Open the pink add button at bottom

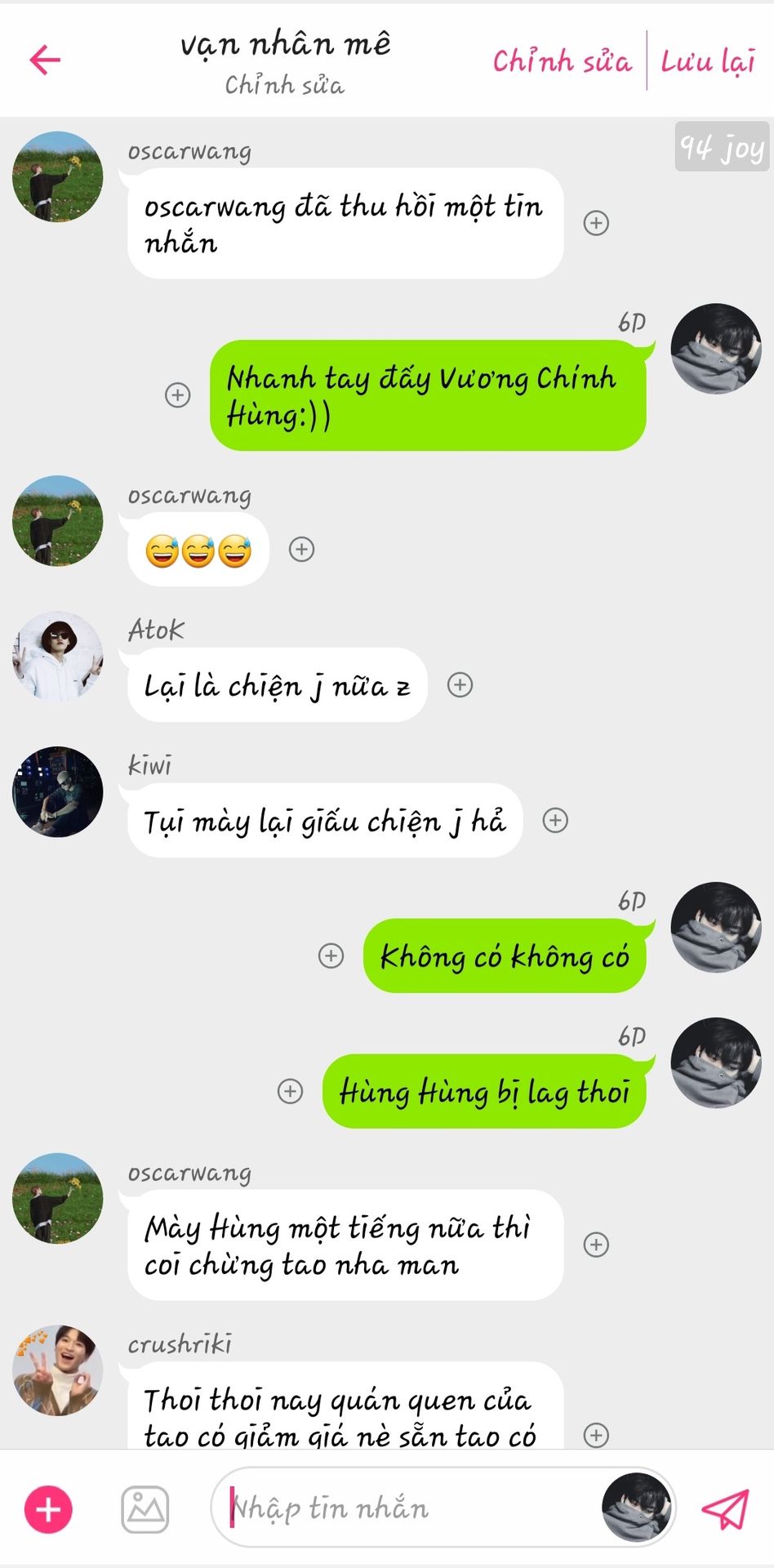point(48,1509)
